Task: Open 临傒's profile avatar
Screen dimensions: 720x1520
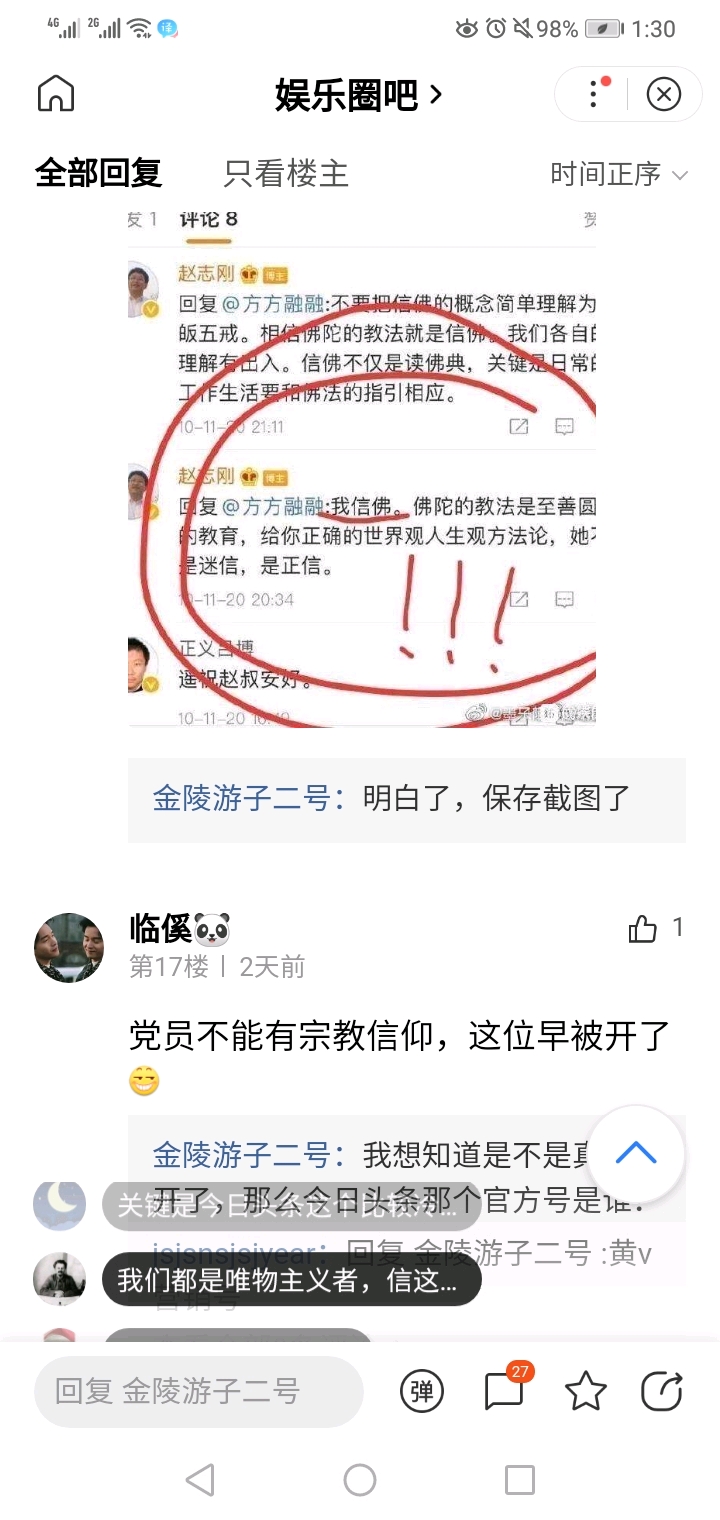Action: click(x=69, y=947)
